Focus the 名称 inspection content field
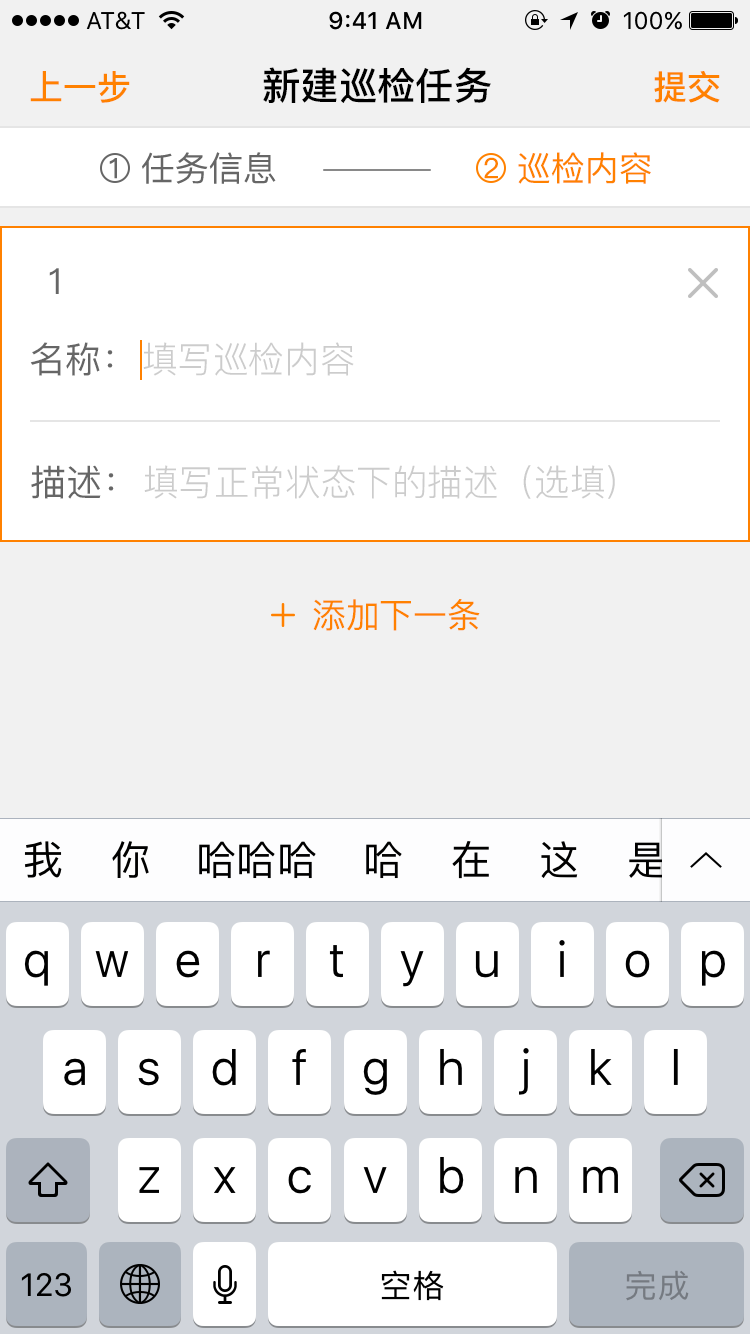This screenshot has width=750, height=1334. click(x=430, y=359)
